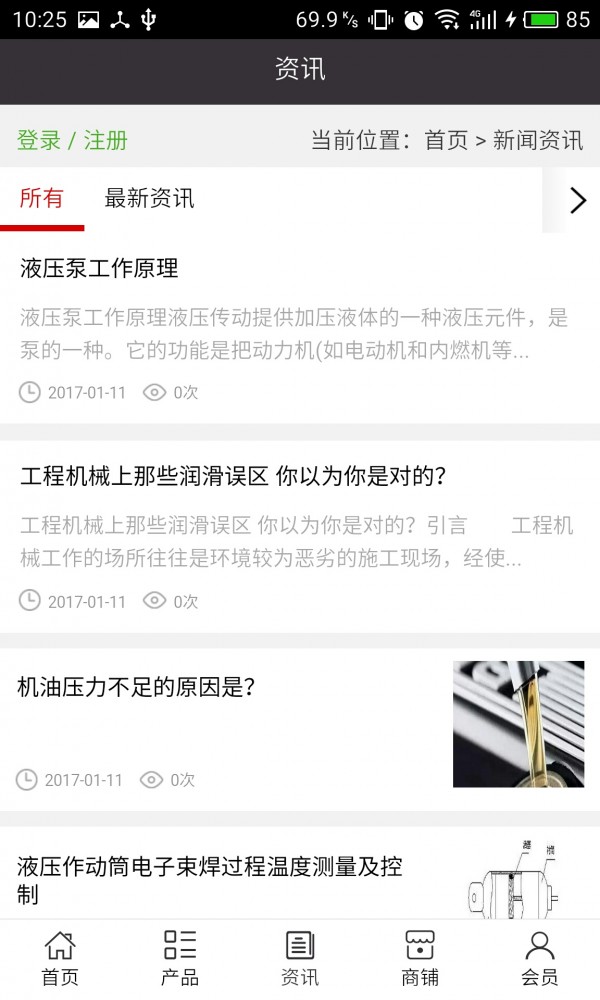Select the 所有 category tab
Image resolution: width=600 pixels, height=1000 pixels.
(x=42, y=198)
